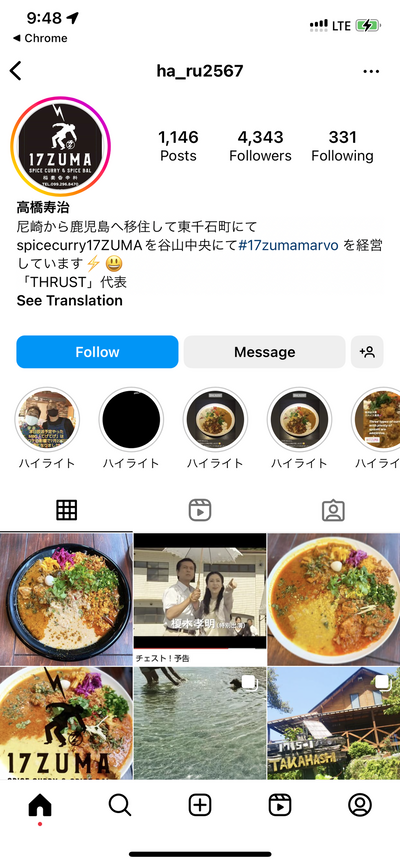Create a new post with plus icon
400x865 pixels.
point(200,806)
